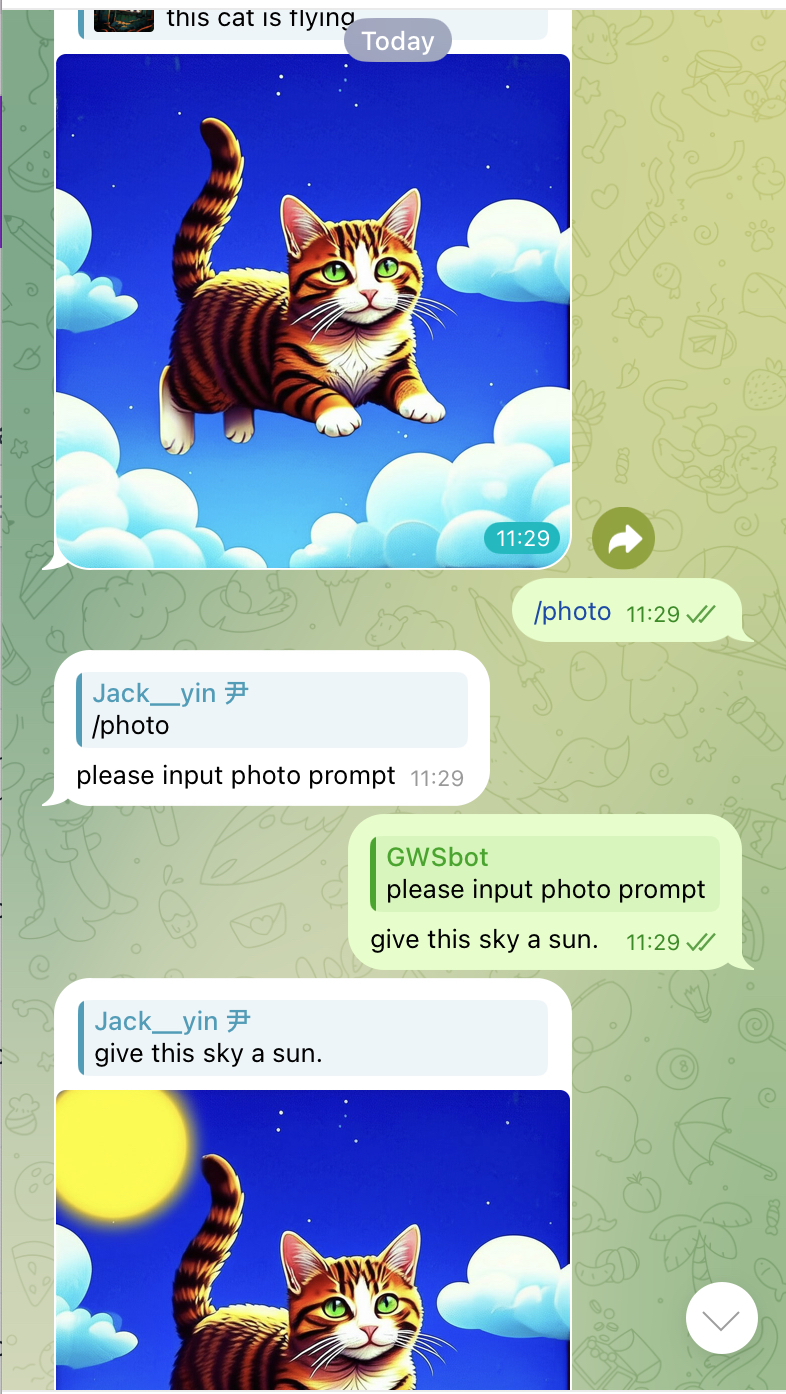Viewport: 786px width, 1394px height.
Task: Forward the flying cat image
Action: 623,540
